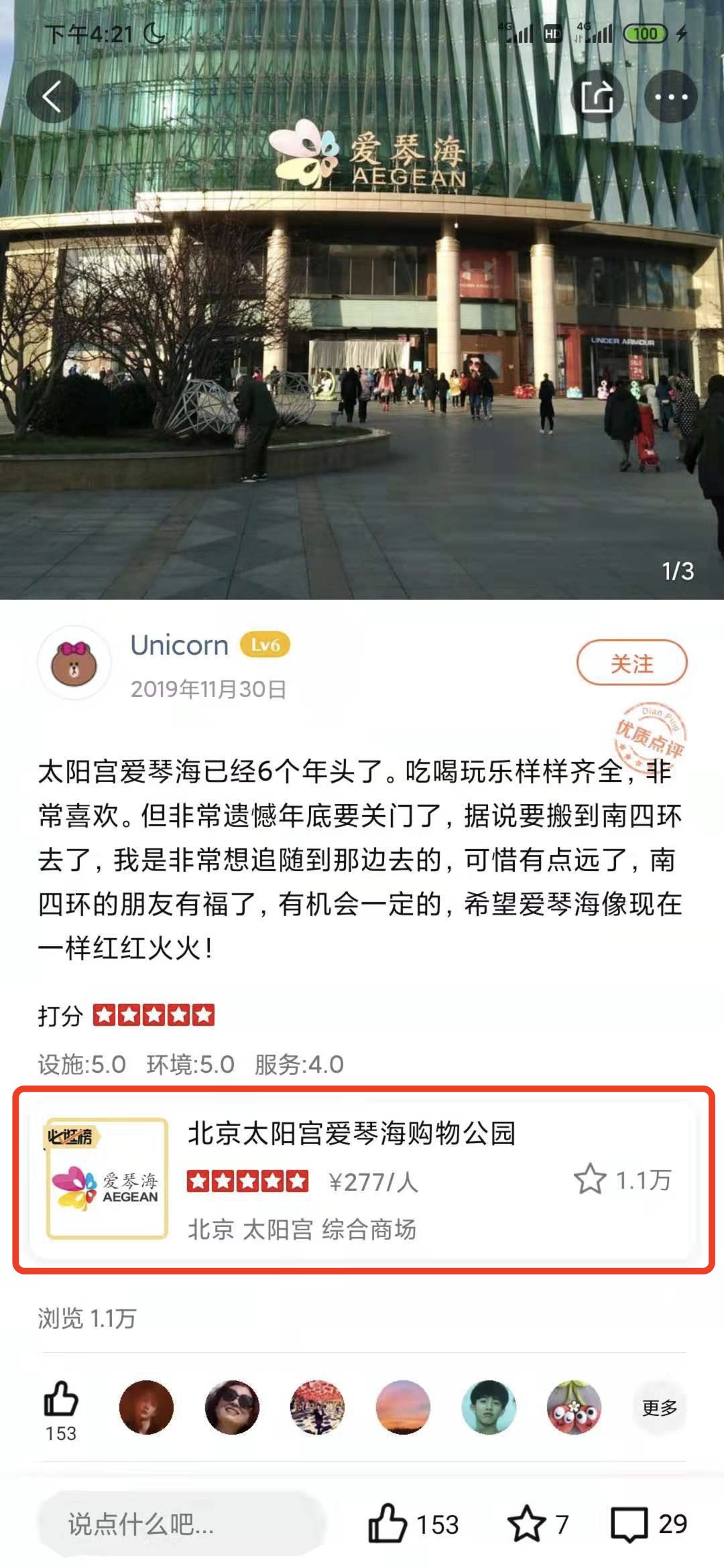View the full-size Aegean mall photo
Viewport: 724px width, 1568px height.
[362, 335]
